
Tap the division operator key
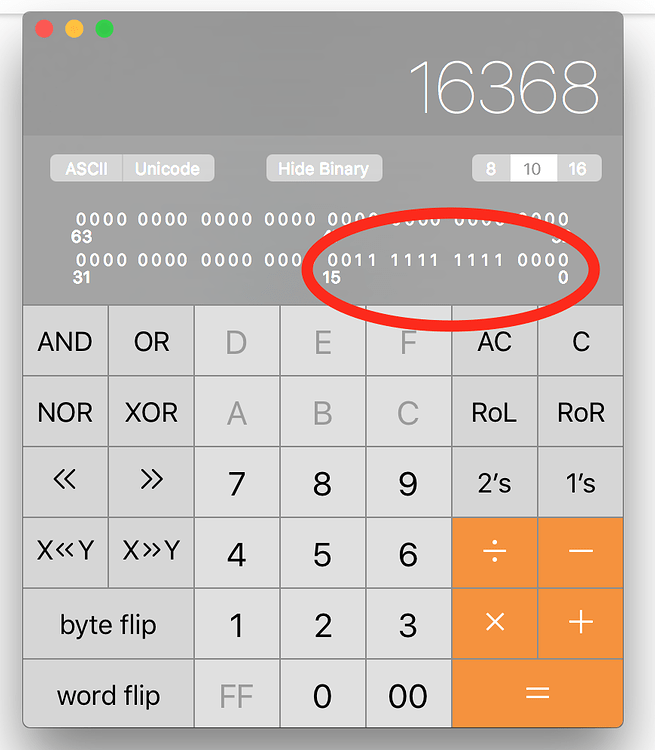494,553
